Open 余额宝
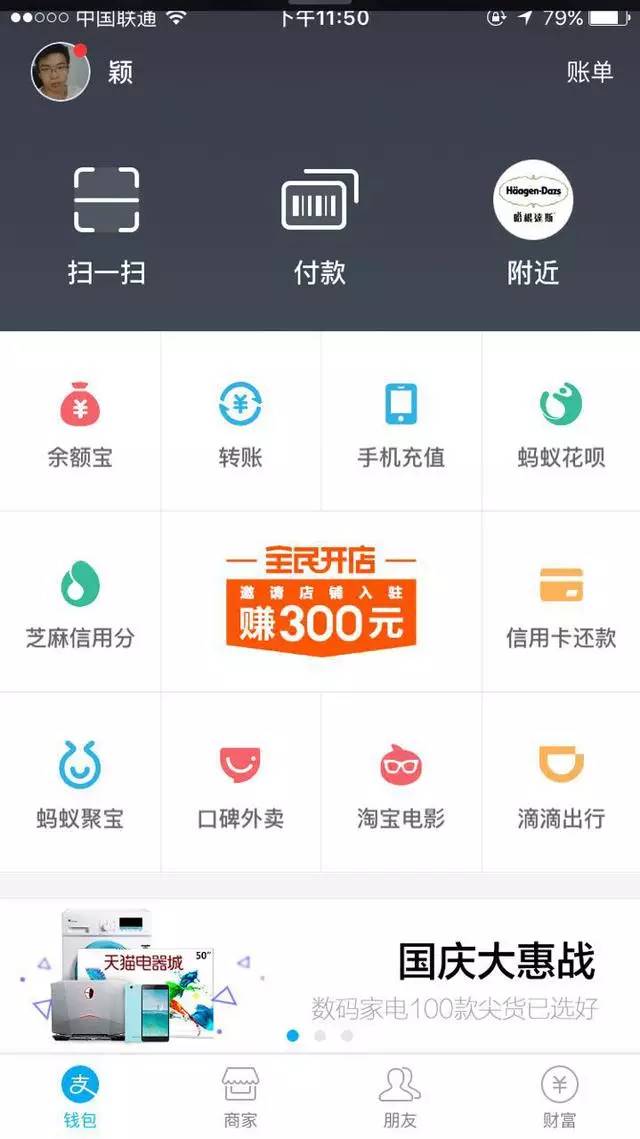 [80, 422]
